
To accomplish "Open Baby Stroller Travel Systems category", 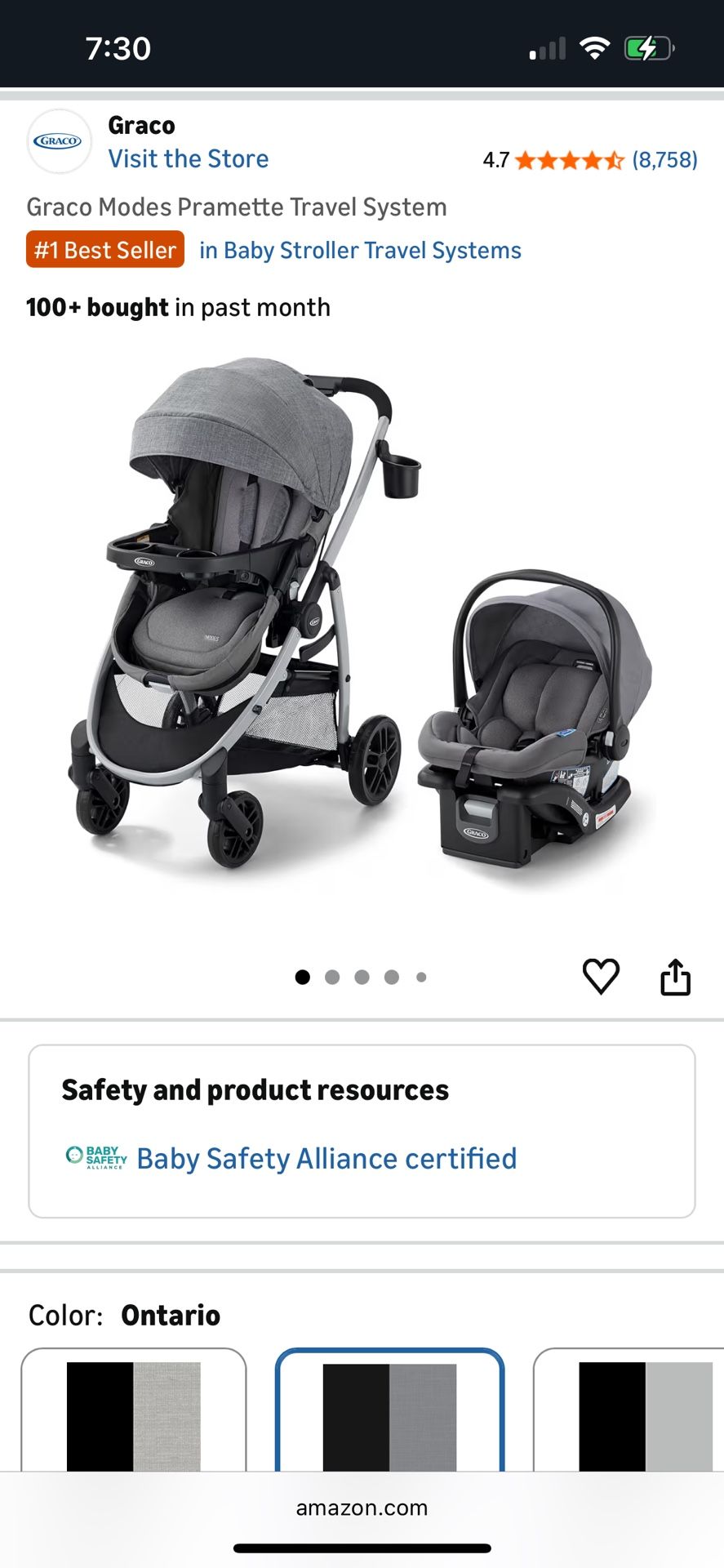I will coord(359,249).
